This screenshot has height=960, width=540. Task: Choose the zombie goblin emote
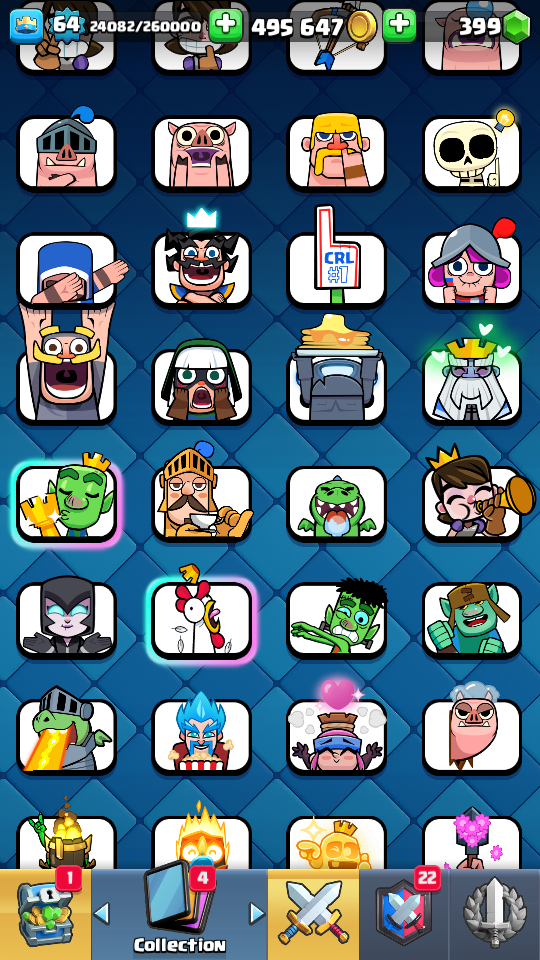337,618
